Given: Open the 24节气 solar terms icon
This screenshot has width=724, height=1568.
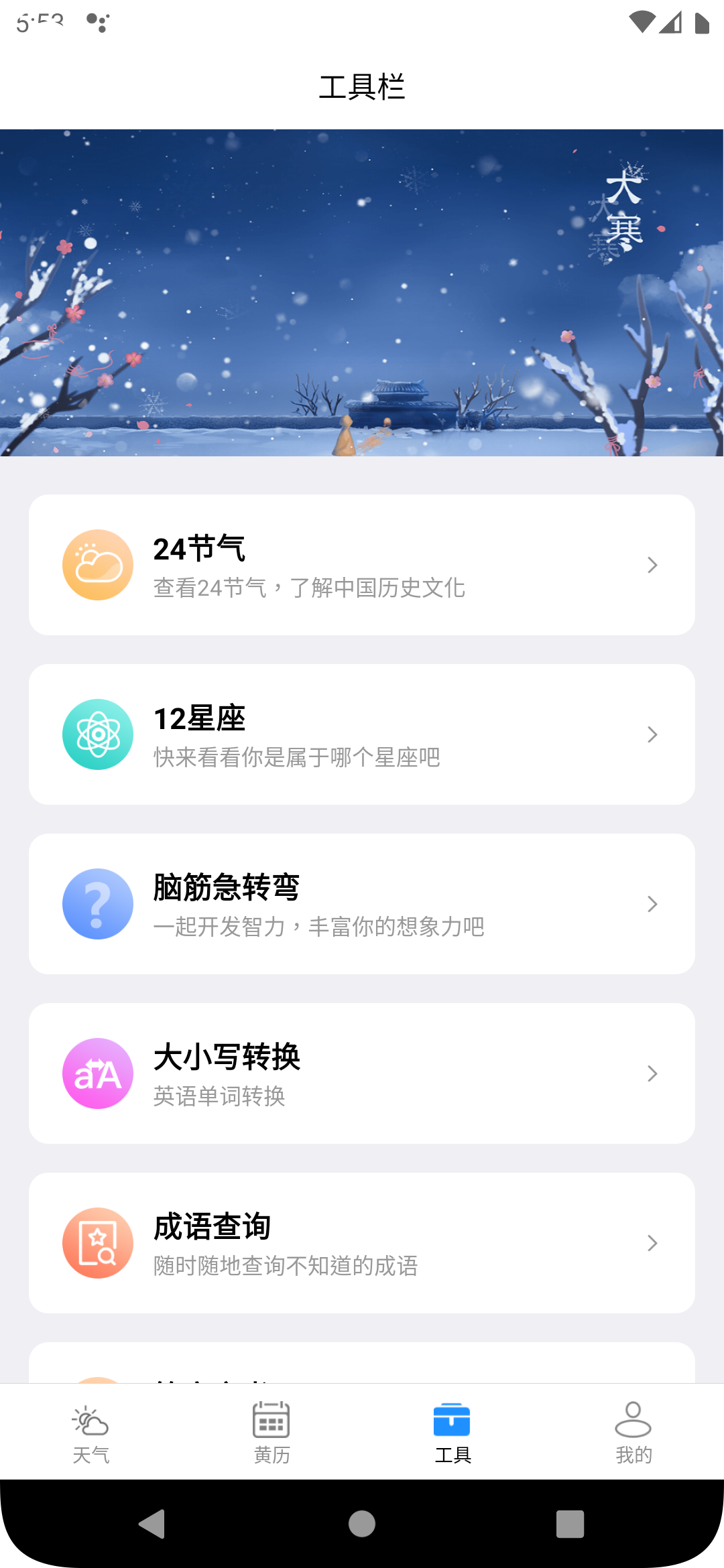Looking at the screenshot, I should (x=97, y=564).
